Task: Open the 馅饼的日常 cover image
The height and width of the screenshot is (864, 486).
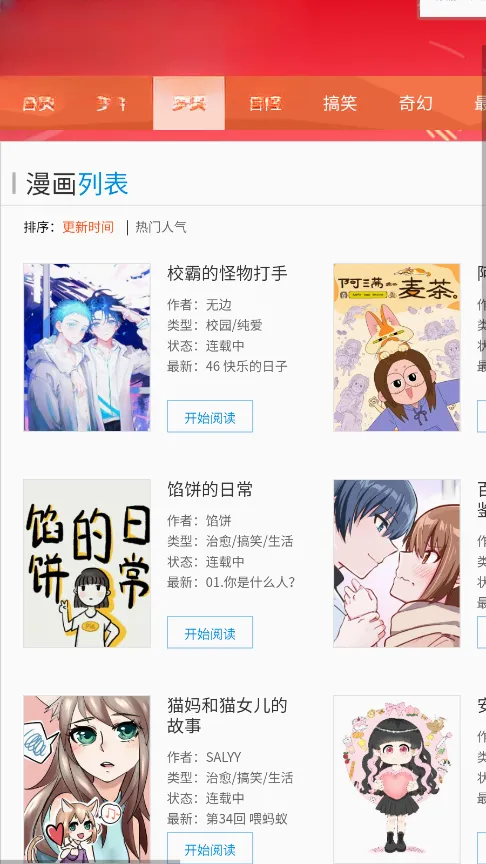Action: click(87, 563)
